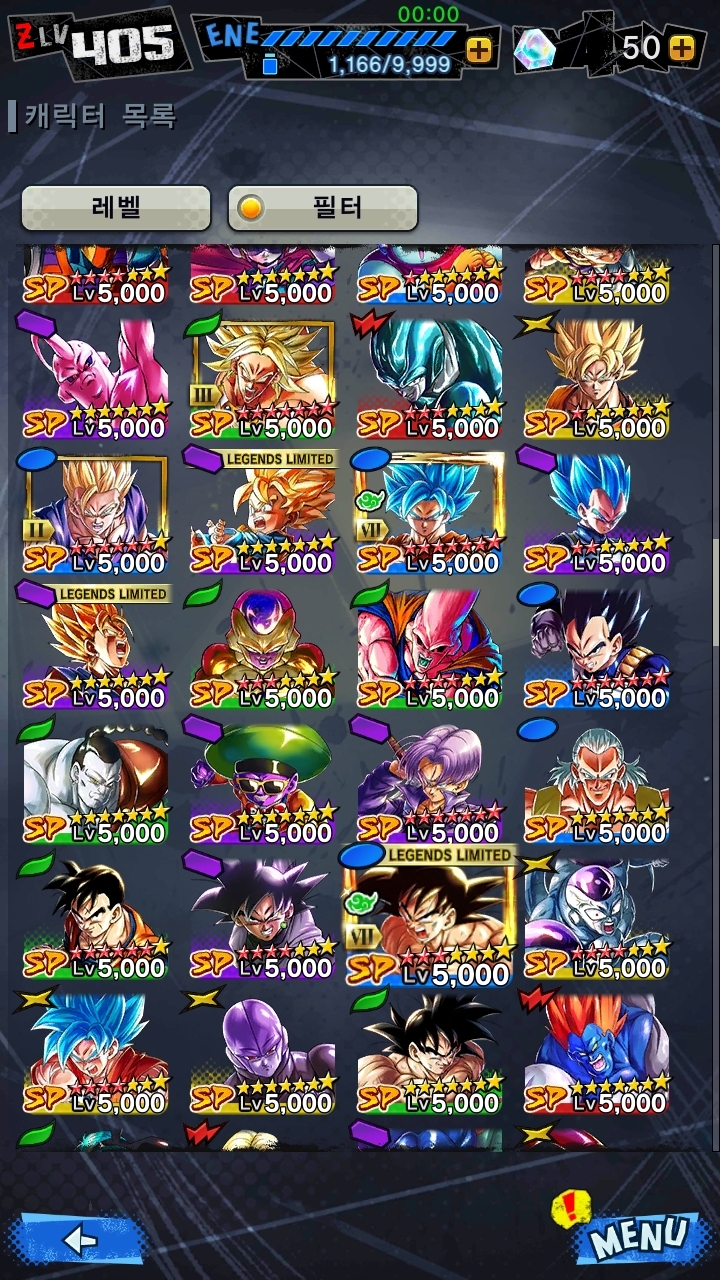
Task: Tap the 레벨 sort button
Action: [116, 208]
